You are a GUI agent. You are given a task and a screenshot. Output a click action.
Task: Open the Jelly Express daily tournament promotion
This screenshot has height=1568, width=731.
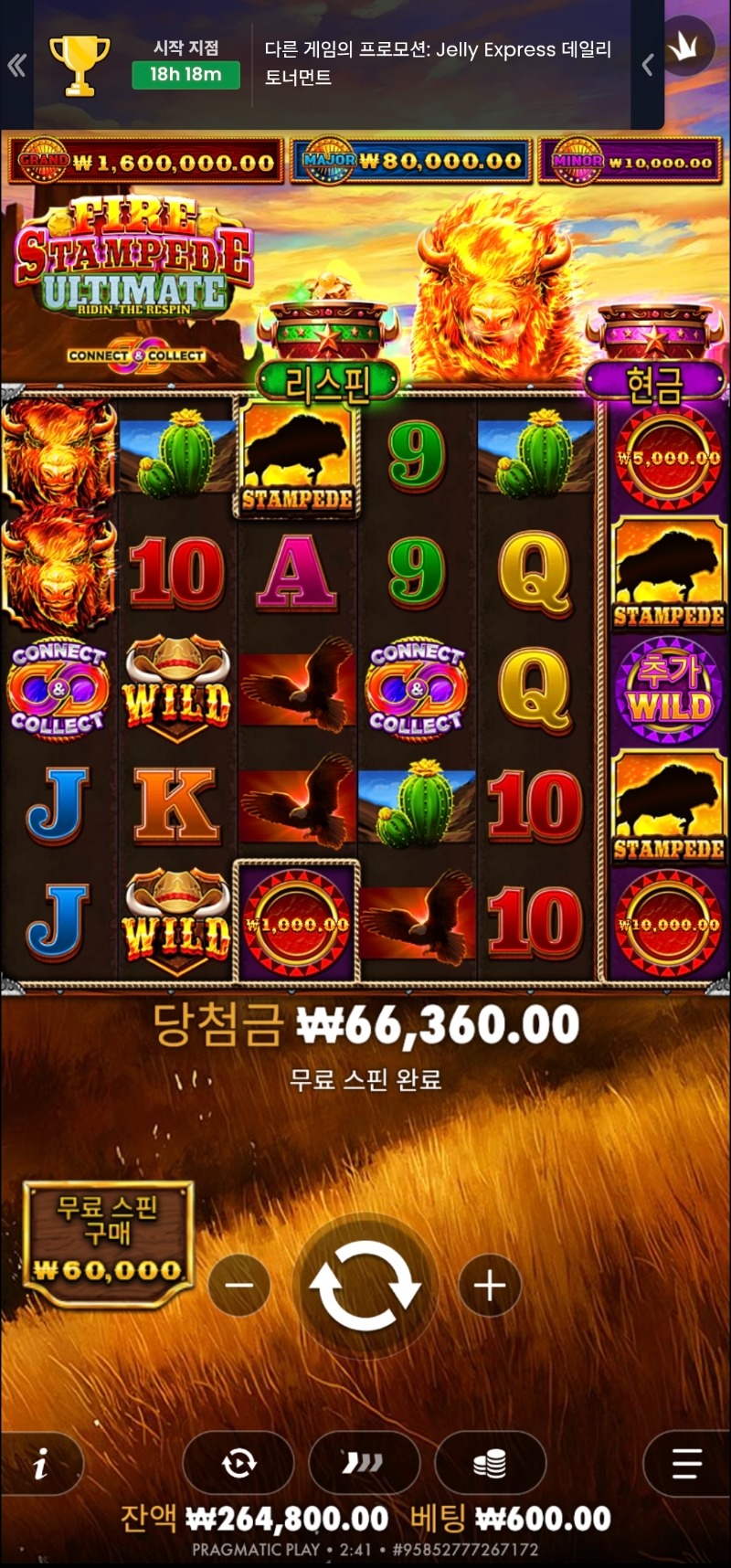tap(439, 63)
